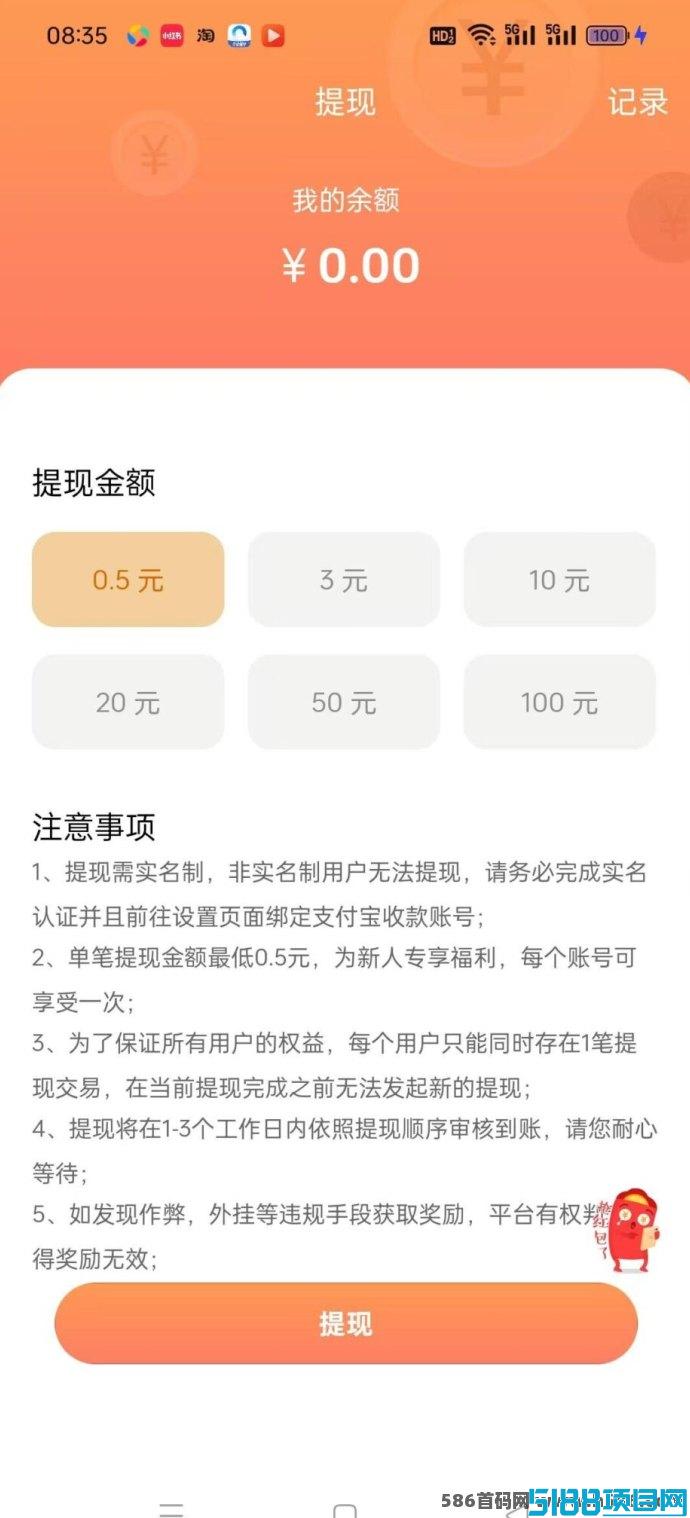
Task: Select the 100 元 amount option
Action: 560,702
